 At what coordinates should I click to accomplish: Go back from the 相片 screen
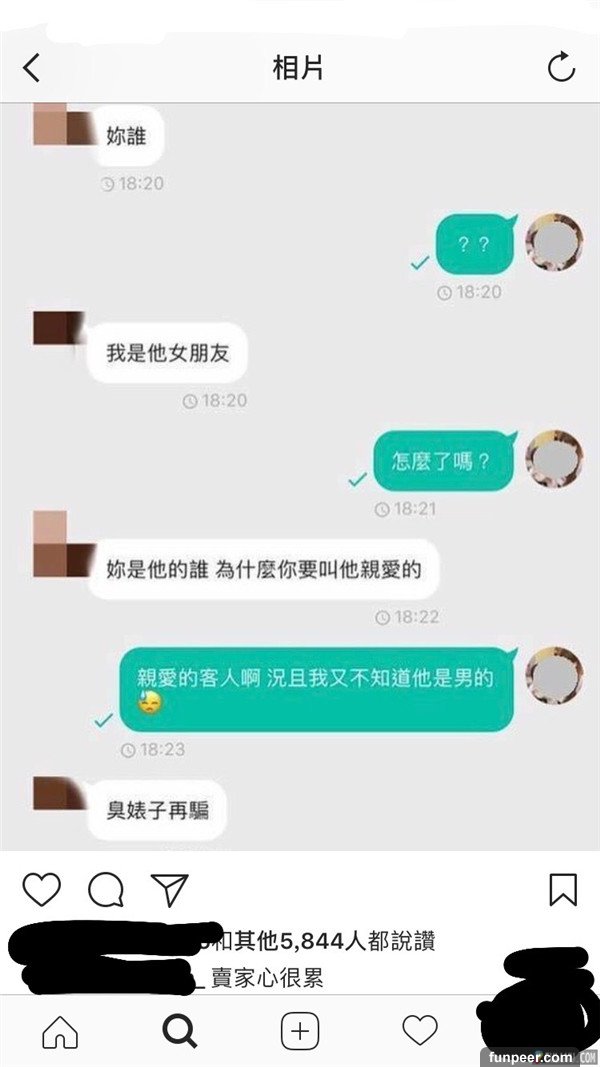click(32, 68)
